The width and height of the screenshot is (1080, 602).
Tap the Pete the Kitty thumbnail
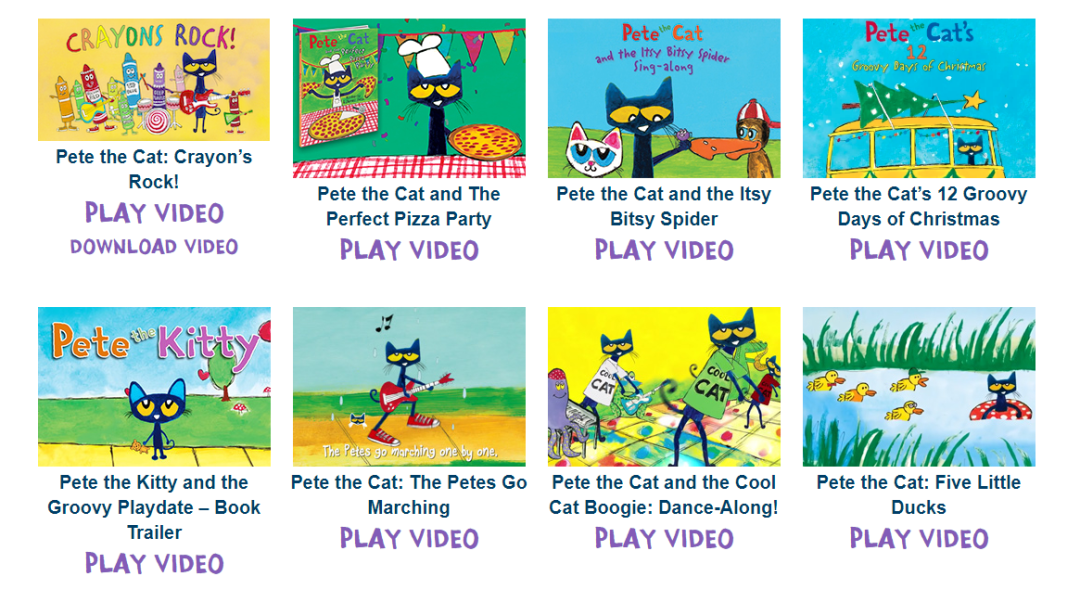pos(154,386)
